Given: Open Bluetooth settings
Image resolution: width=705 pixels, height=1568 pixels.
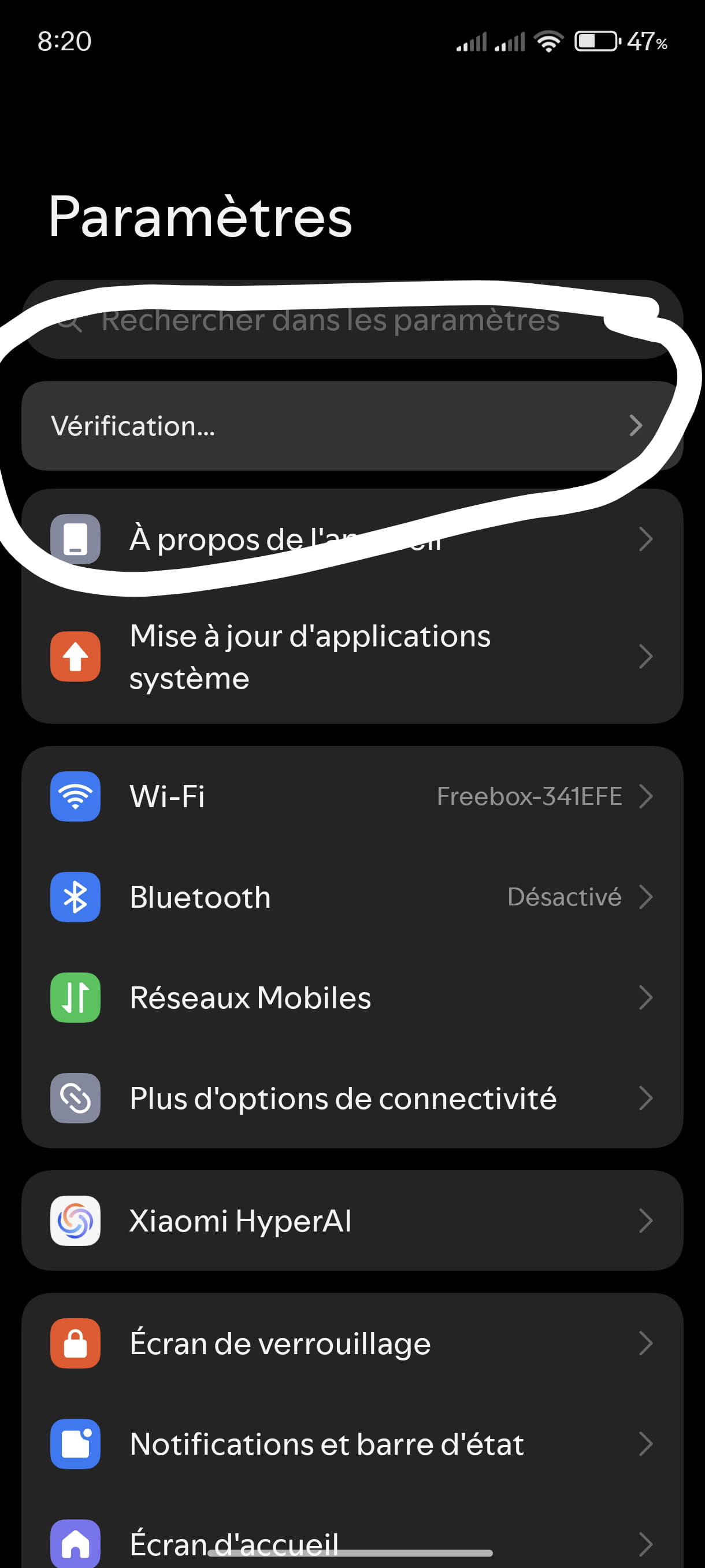Looking at the screenshot, I should [352, 897].
